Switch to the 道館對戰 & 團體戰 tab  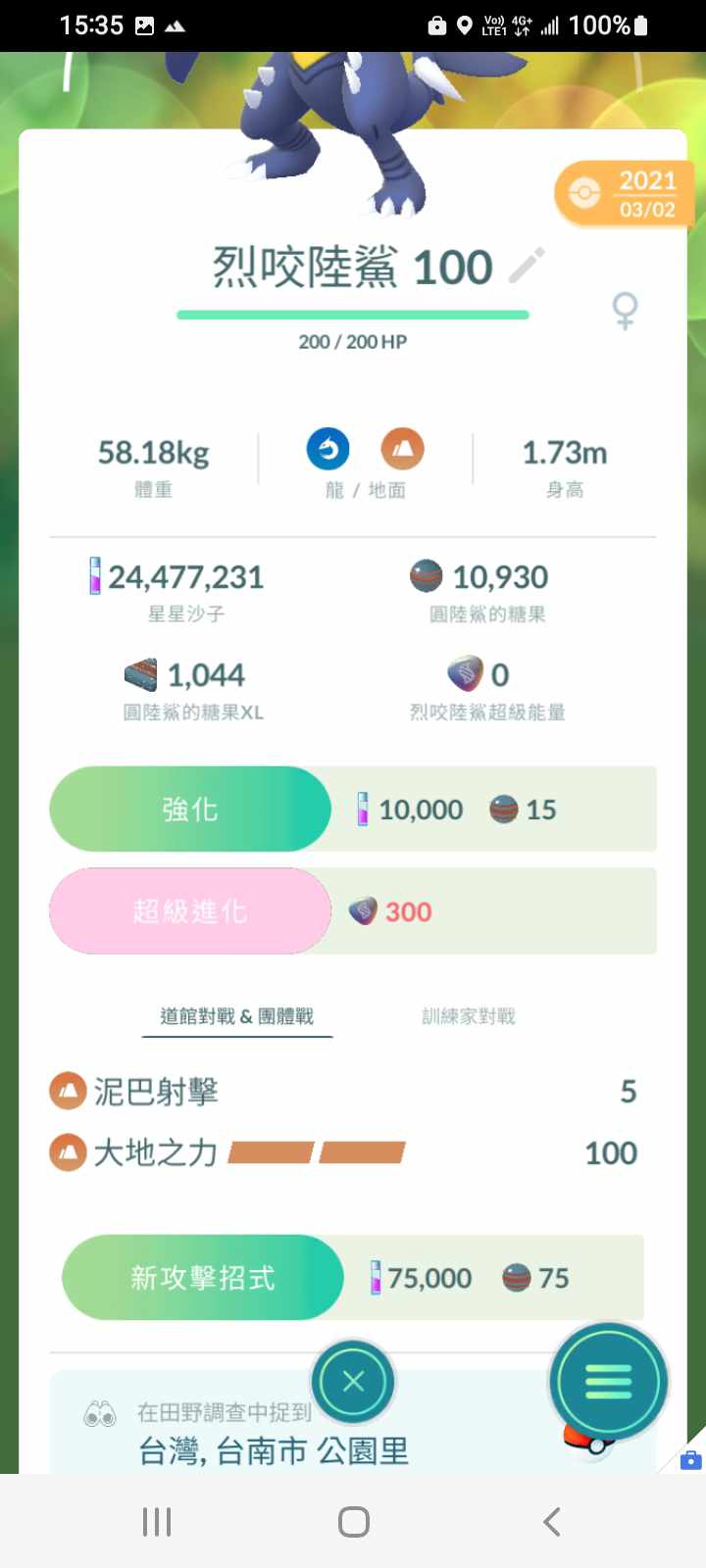[x=237, y=1016]
